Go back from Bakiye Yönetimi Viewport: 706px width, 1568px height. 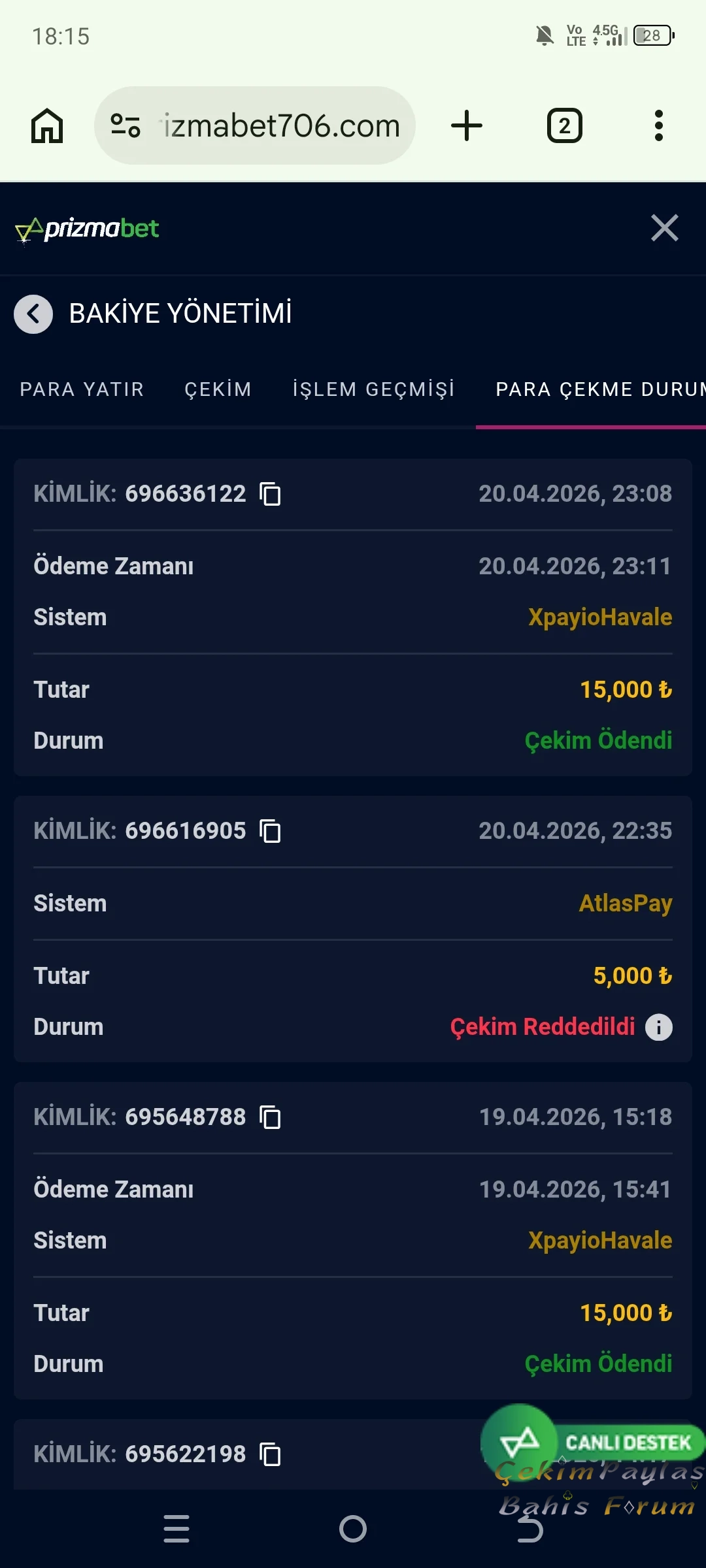[x=33, y=314]
